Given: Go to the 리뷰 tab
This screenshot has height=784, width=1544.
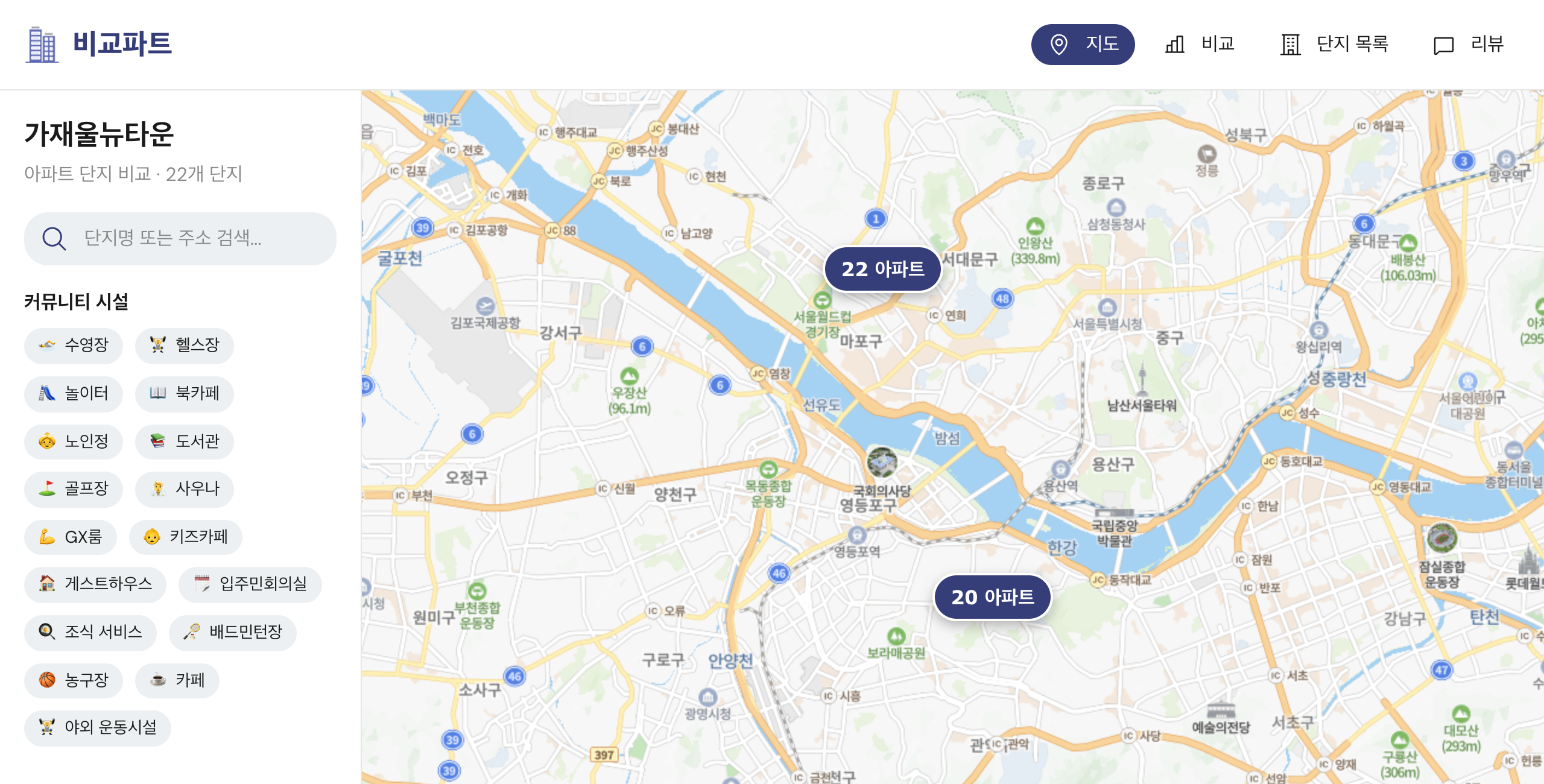Looking at the screenshot, I should (x=1469, y=44).
